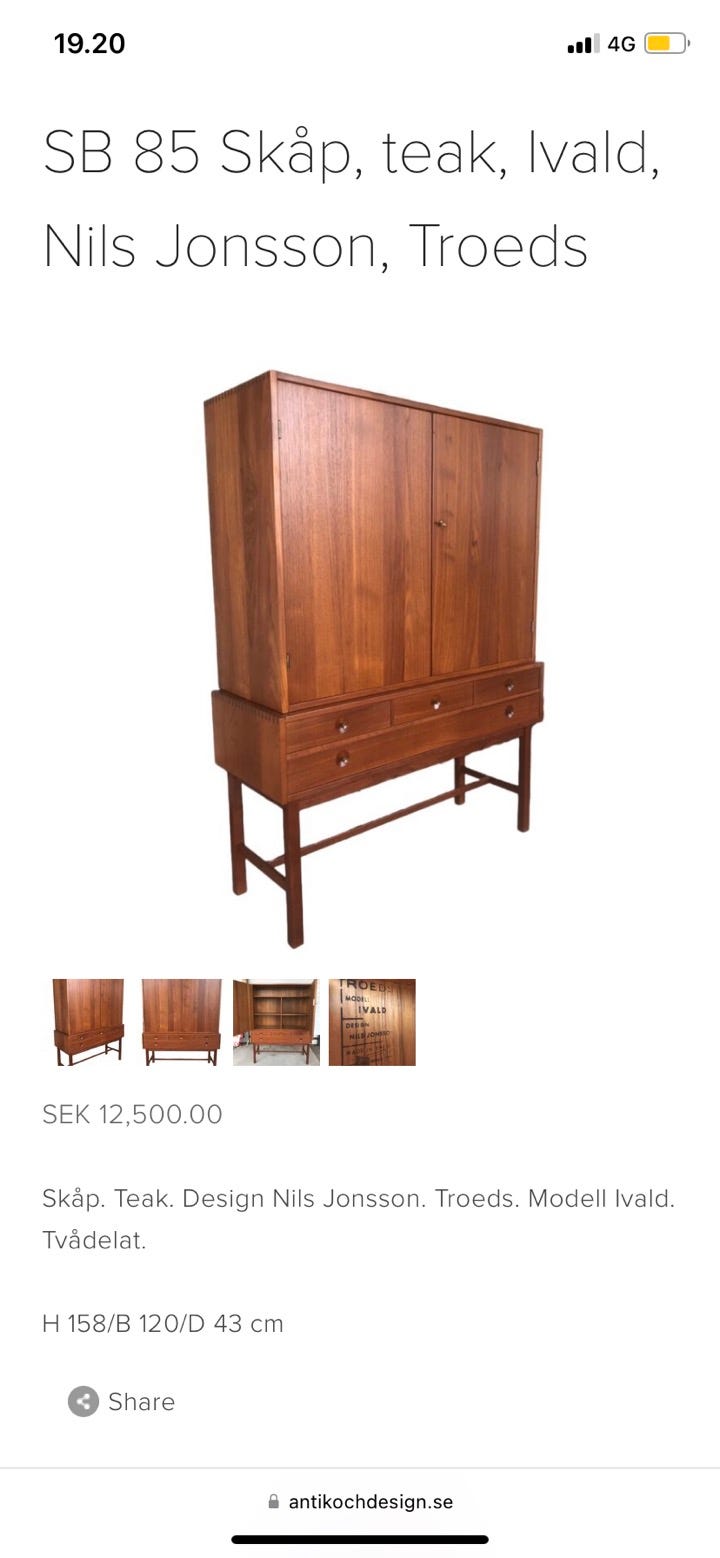Share this cabinet listing
This screenshot has height=1558, width=720.
point(122,1402)
